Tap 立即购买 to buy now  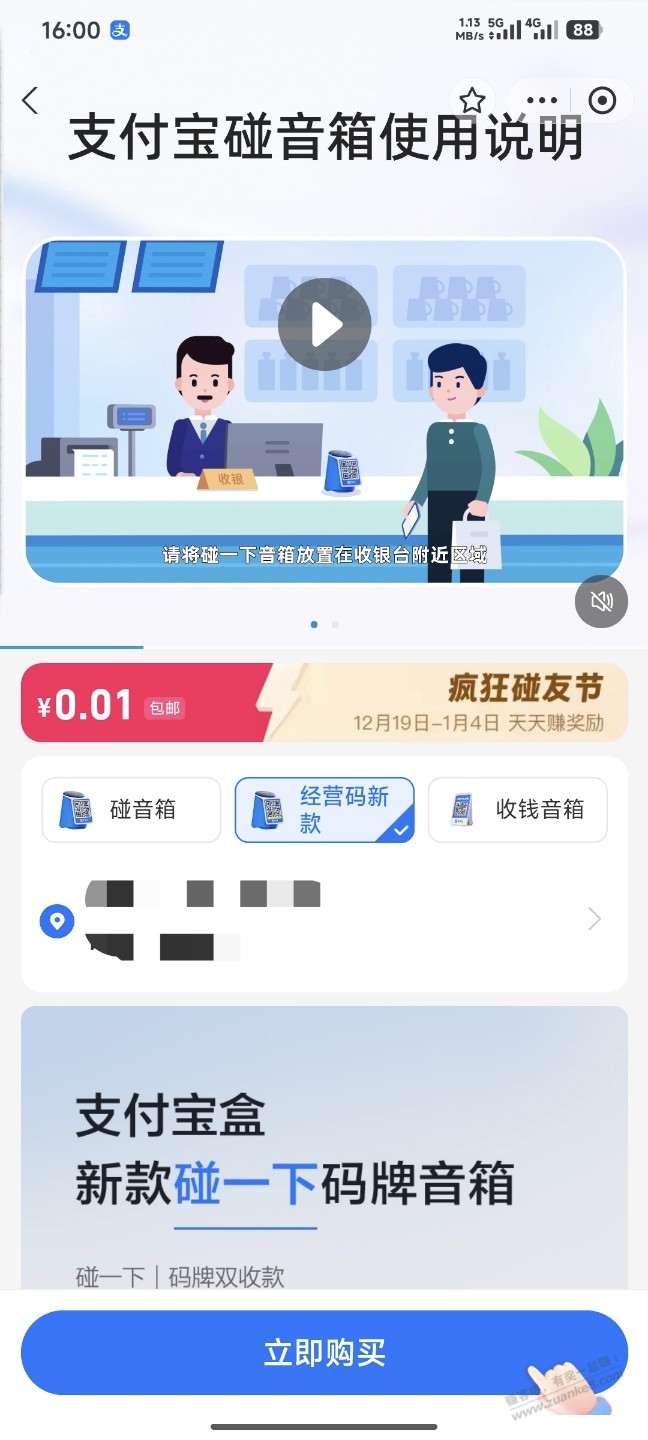(x=324, y=1353)
